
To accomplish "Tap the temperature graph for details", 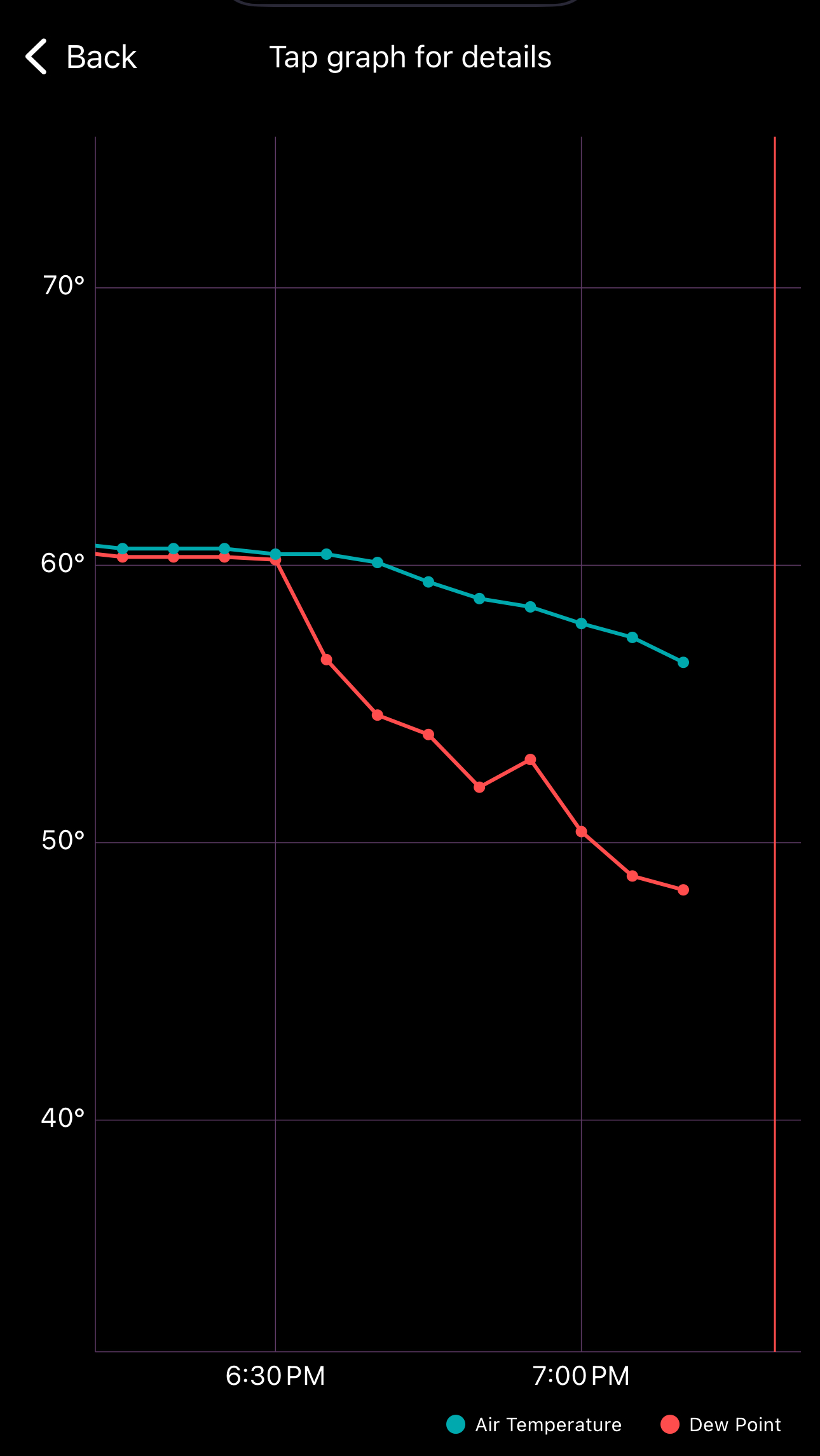I will [448, 744].
